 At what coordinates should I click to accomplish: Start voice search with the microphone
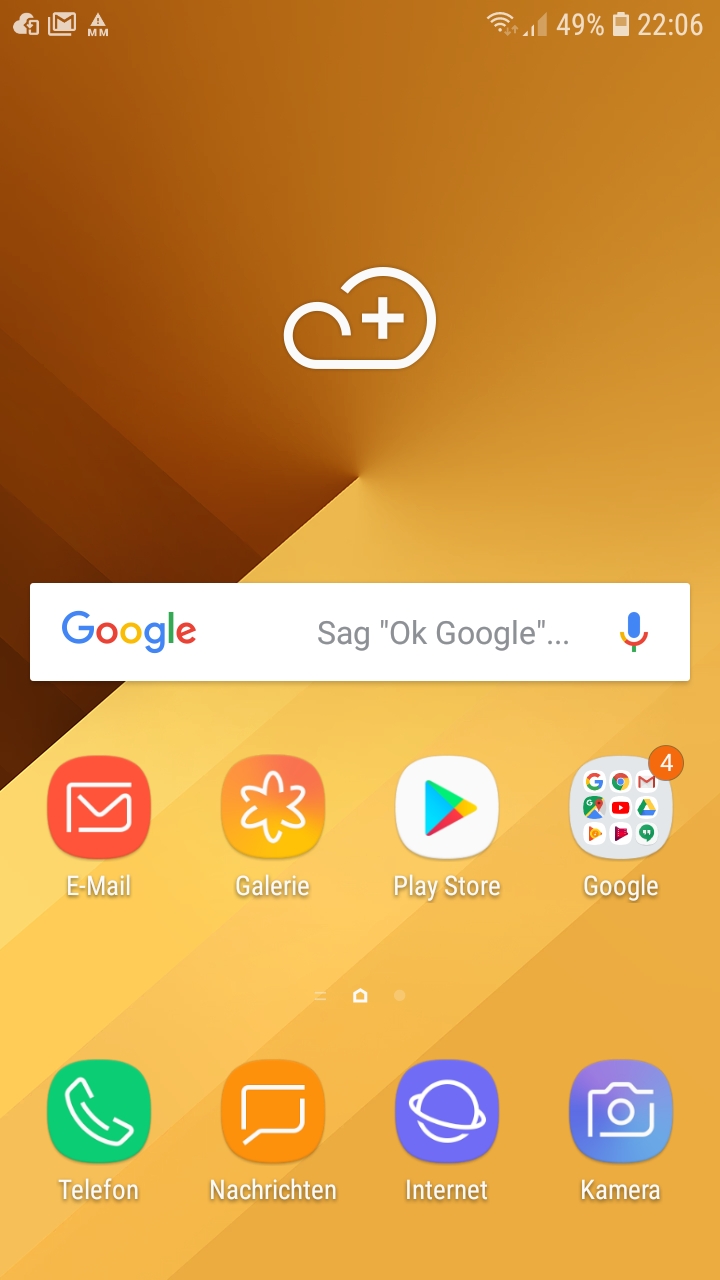point(634,632)
